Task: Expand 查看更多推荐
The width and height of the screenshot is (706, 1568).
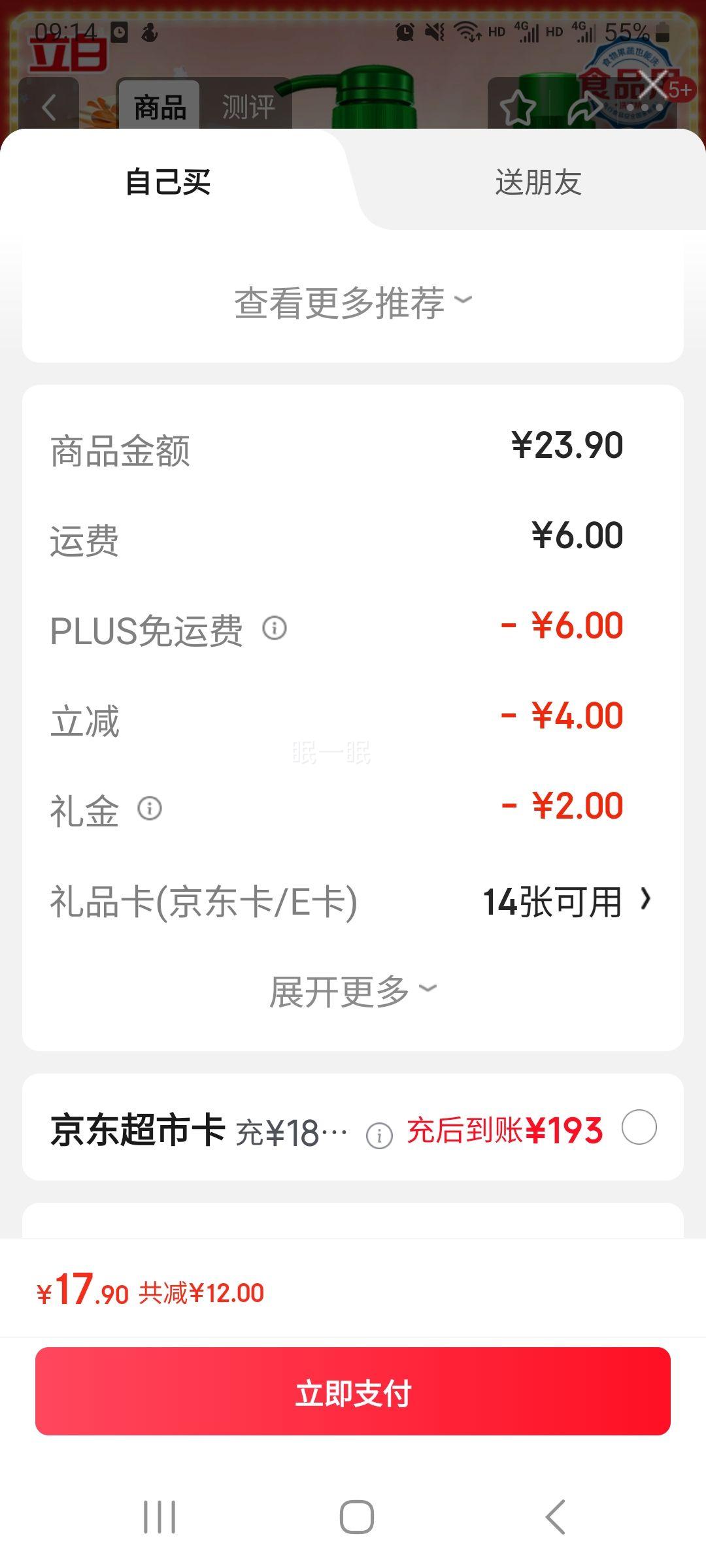Action: tap(353, 303)
